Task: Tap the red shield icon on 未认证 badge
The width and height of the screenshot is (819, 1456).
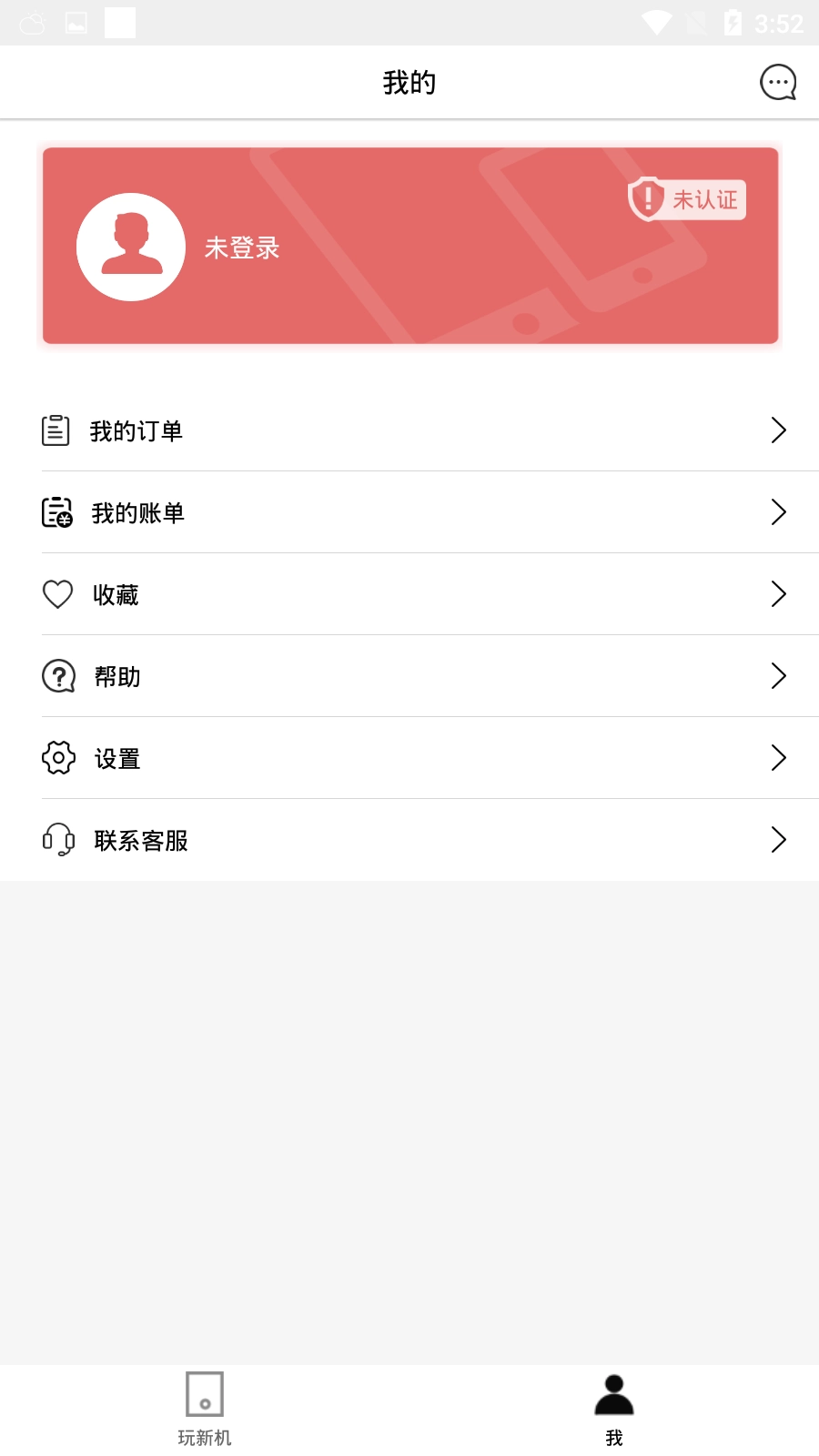Action: click(x=646, y=199)
